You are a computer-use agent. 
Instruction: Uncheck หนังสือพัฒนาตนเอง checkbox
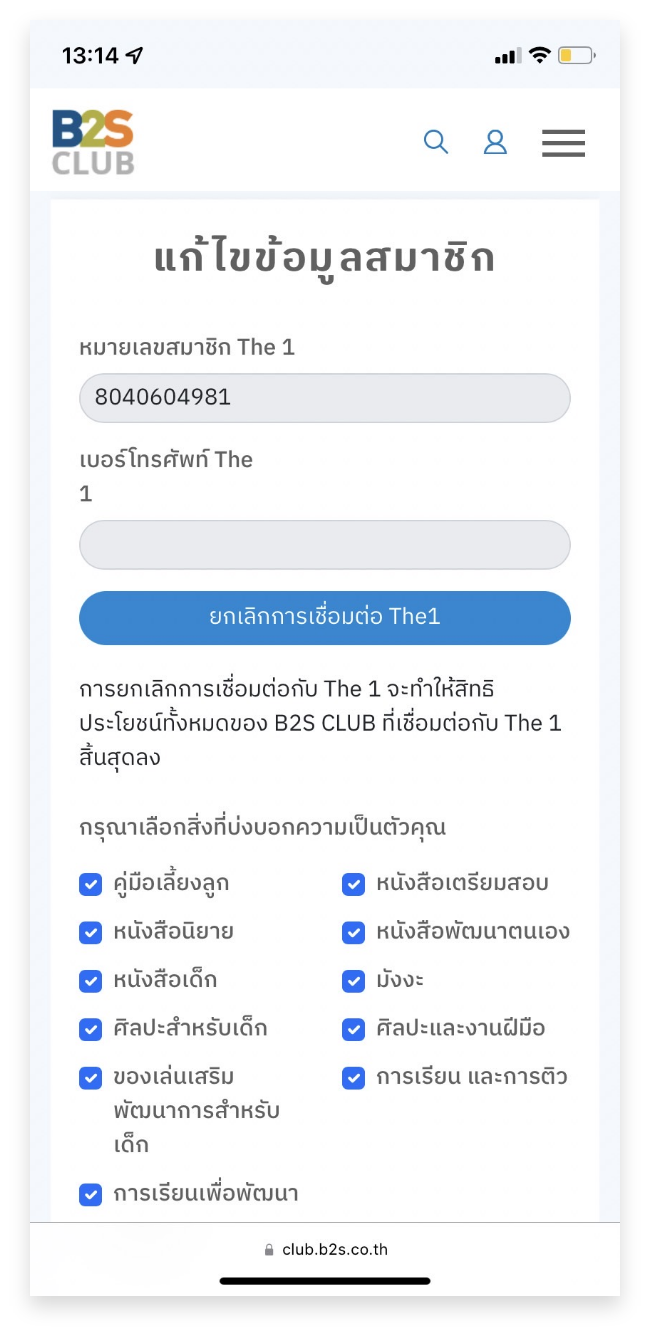(353, 933)
